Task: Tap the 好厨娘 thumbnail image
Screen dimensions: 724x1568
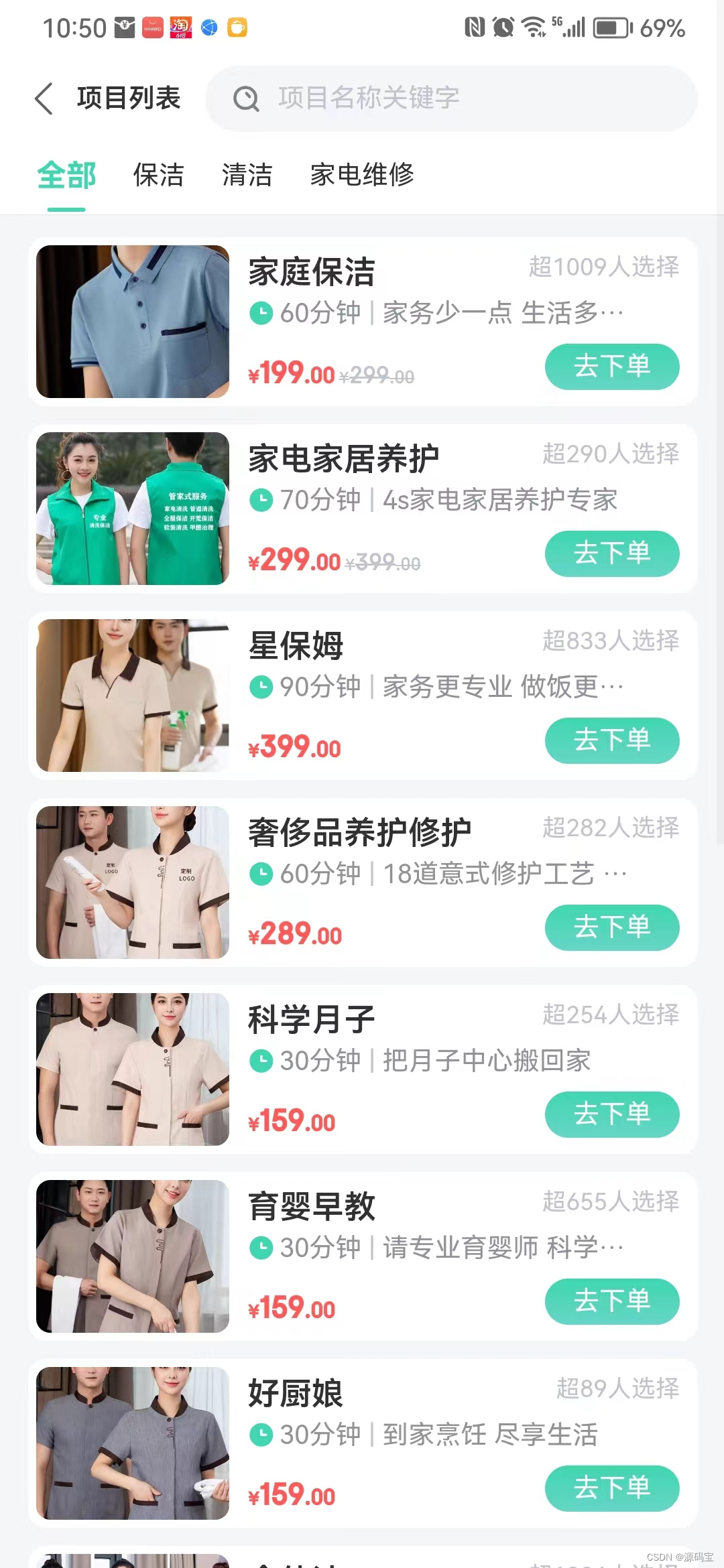Action: click(x=131, y=1444)
